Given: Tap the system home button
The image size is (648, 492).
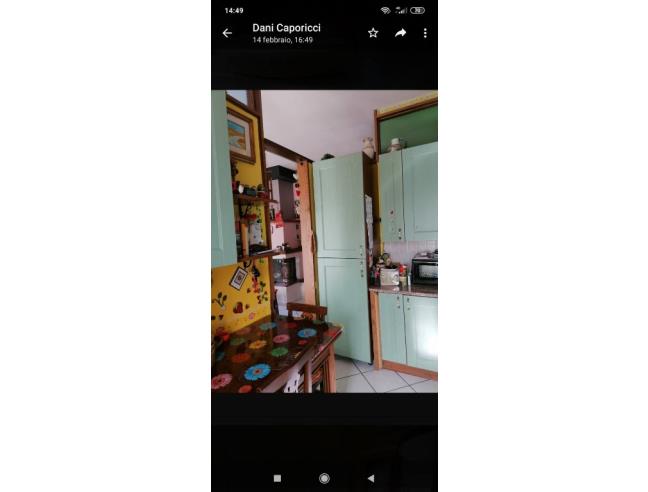Looking at the screenshot, I should 324,478.
